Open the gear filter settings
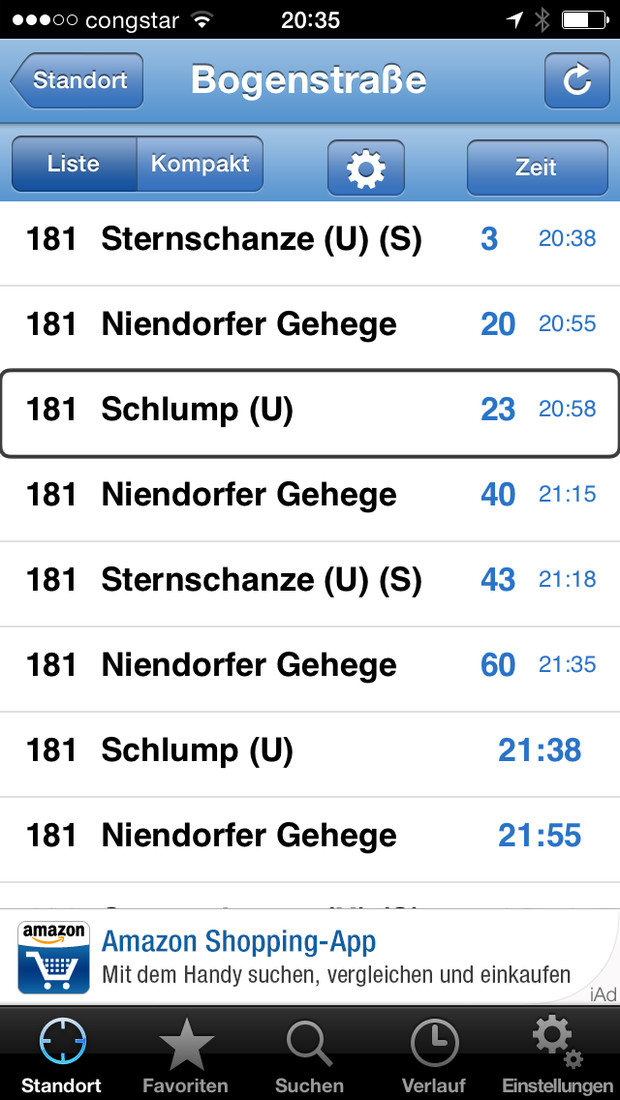This screenshot has width=620, height=1100. pos(366,168)
